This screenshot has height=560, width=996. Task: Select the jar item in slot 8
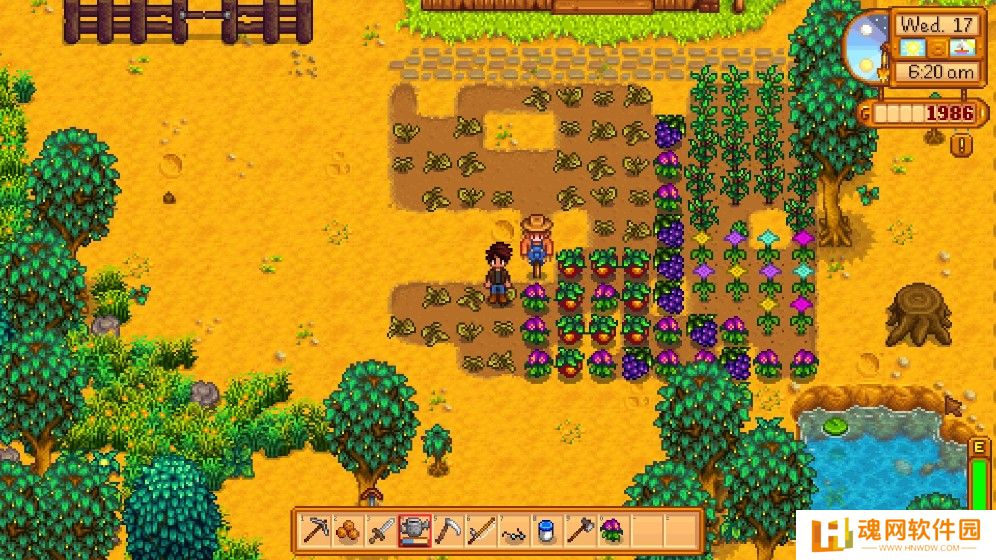tap(546, 530)
